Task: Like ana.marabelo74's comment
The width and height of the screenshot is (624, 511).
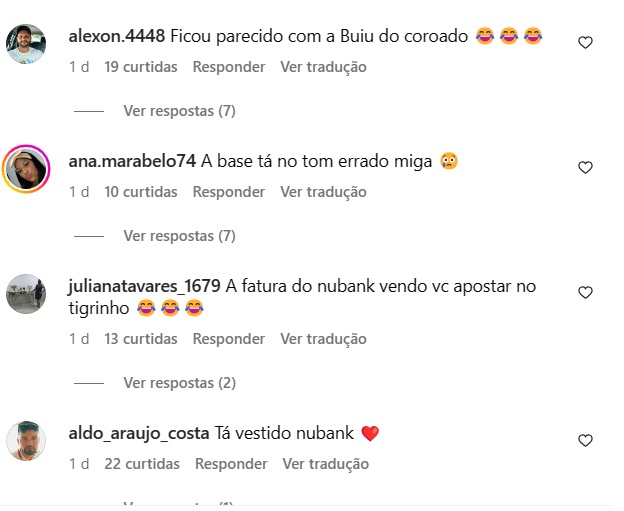Action: coord(586,168)
